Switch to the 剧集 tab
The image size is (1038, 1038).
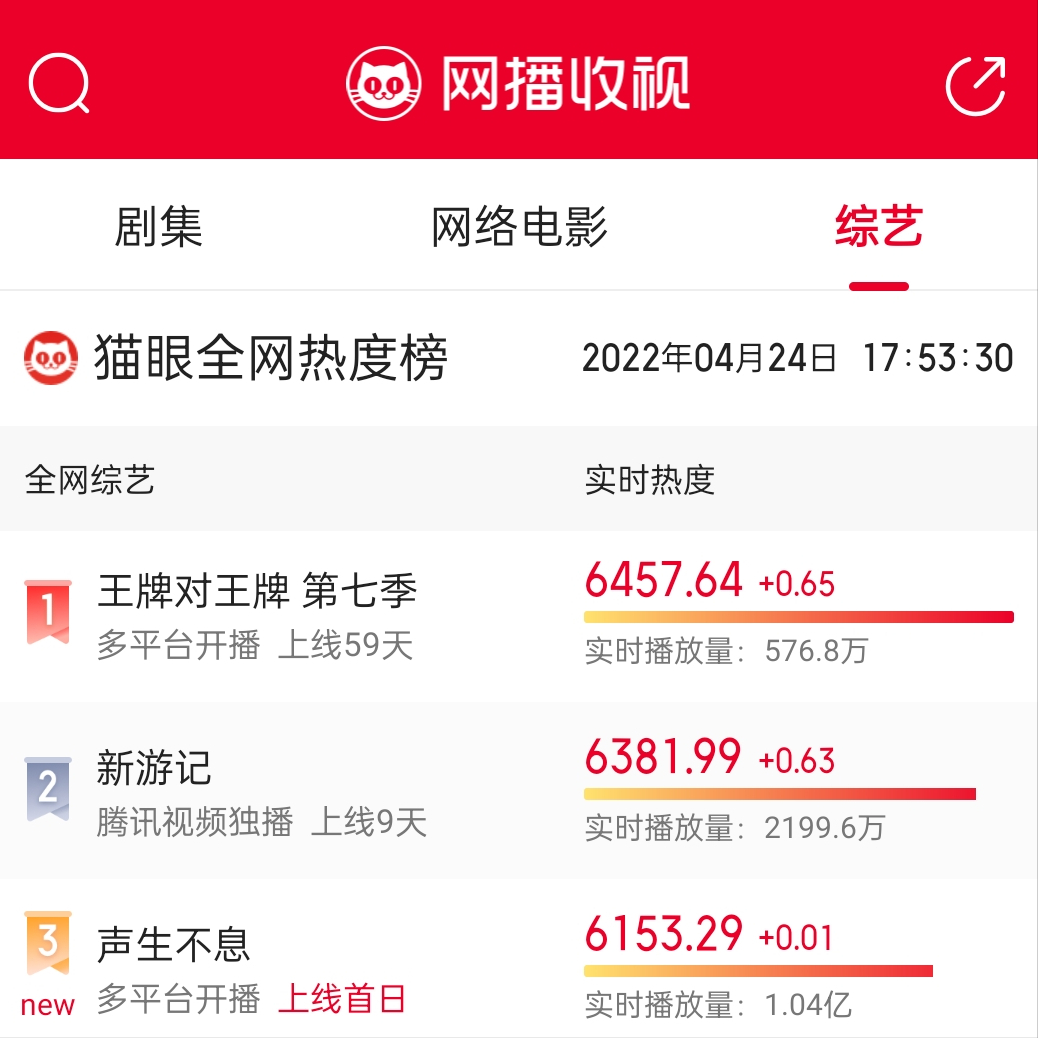pyautogui.click(x=159, y=228)
